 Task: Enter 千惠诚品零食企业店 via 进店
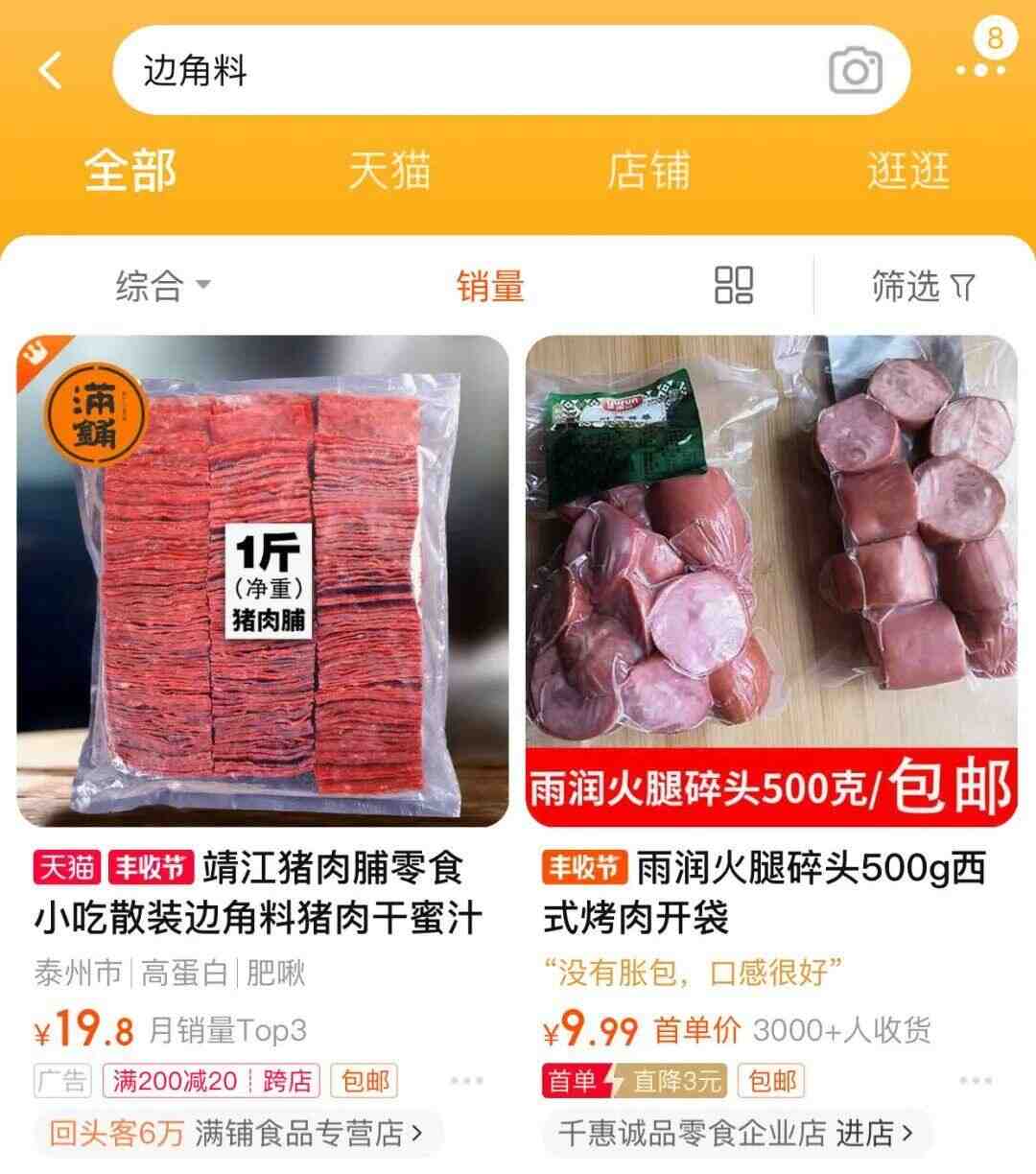point(871,1134)
